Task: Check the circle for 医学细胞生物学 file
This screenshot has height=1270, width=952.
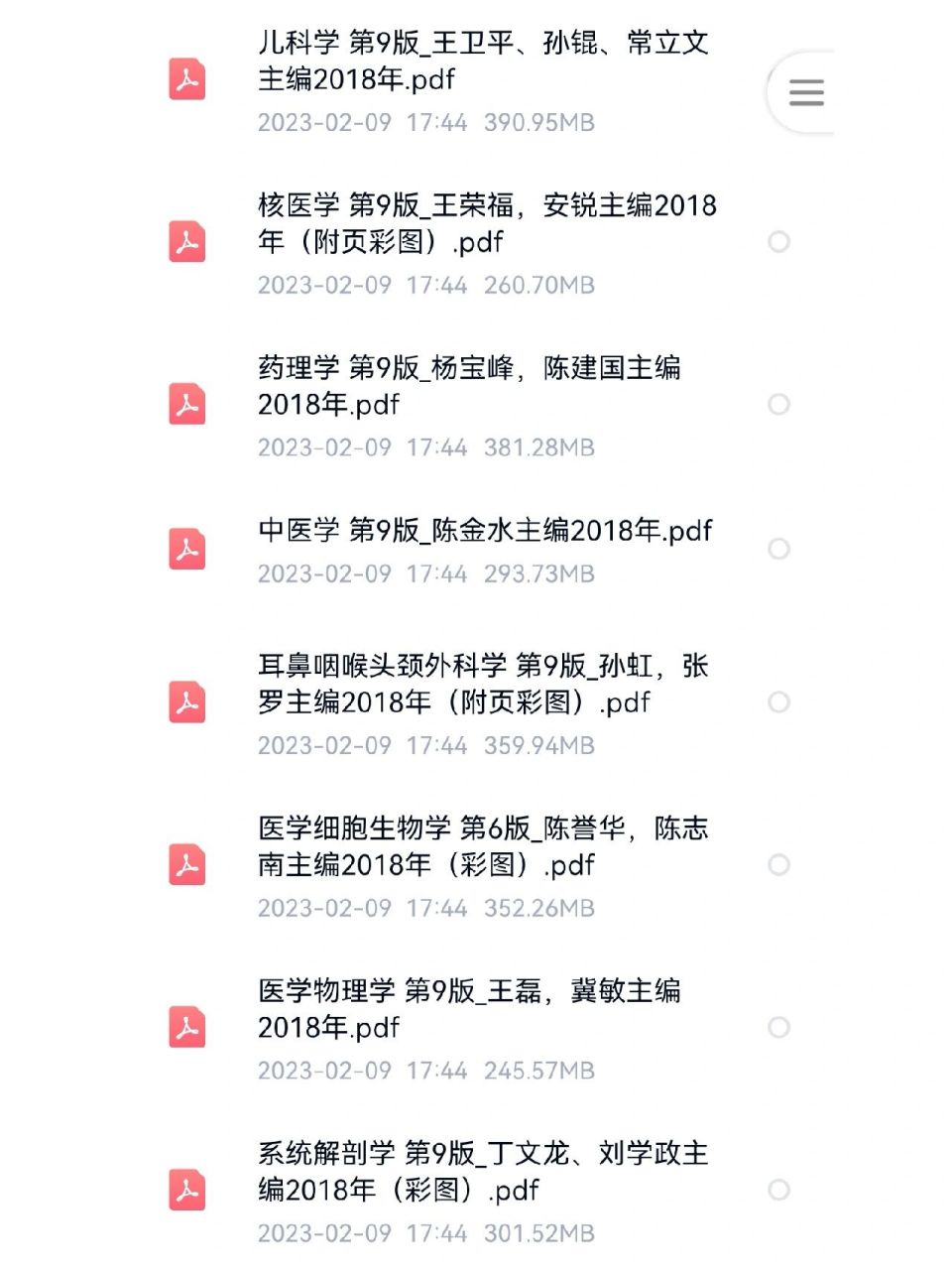Action: (x=779, y=864)
